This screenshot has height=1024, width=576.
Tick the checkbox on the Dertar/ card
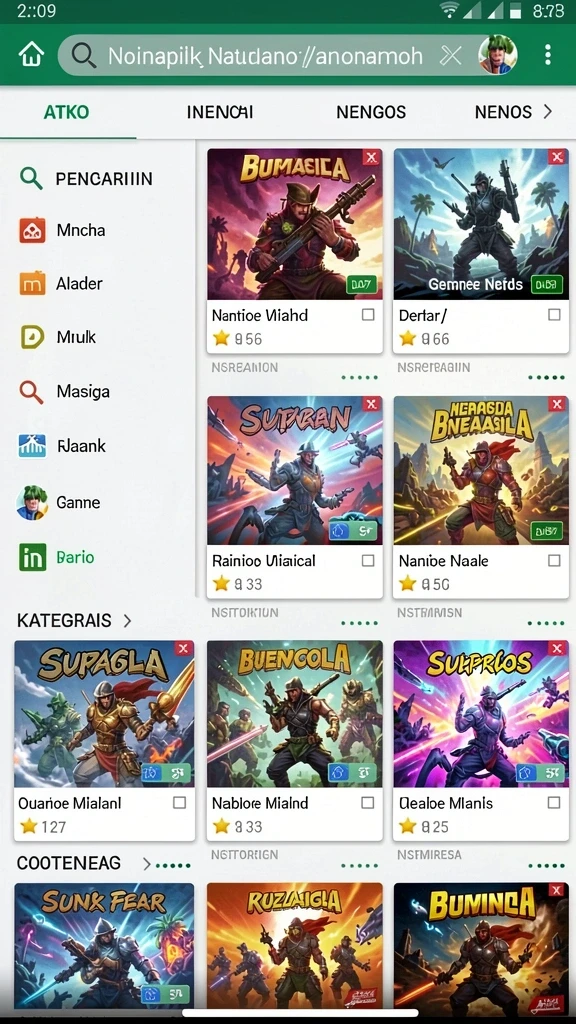(554, 315)
